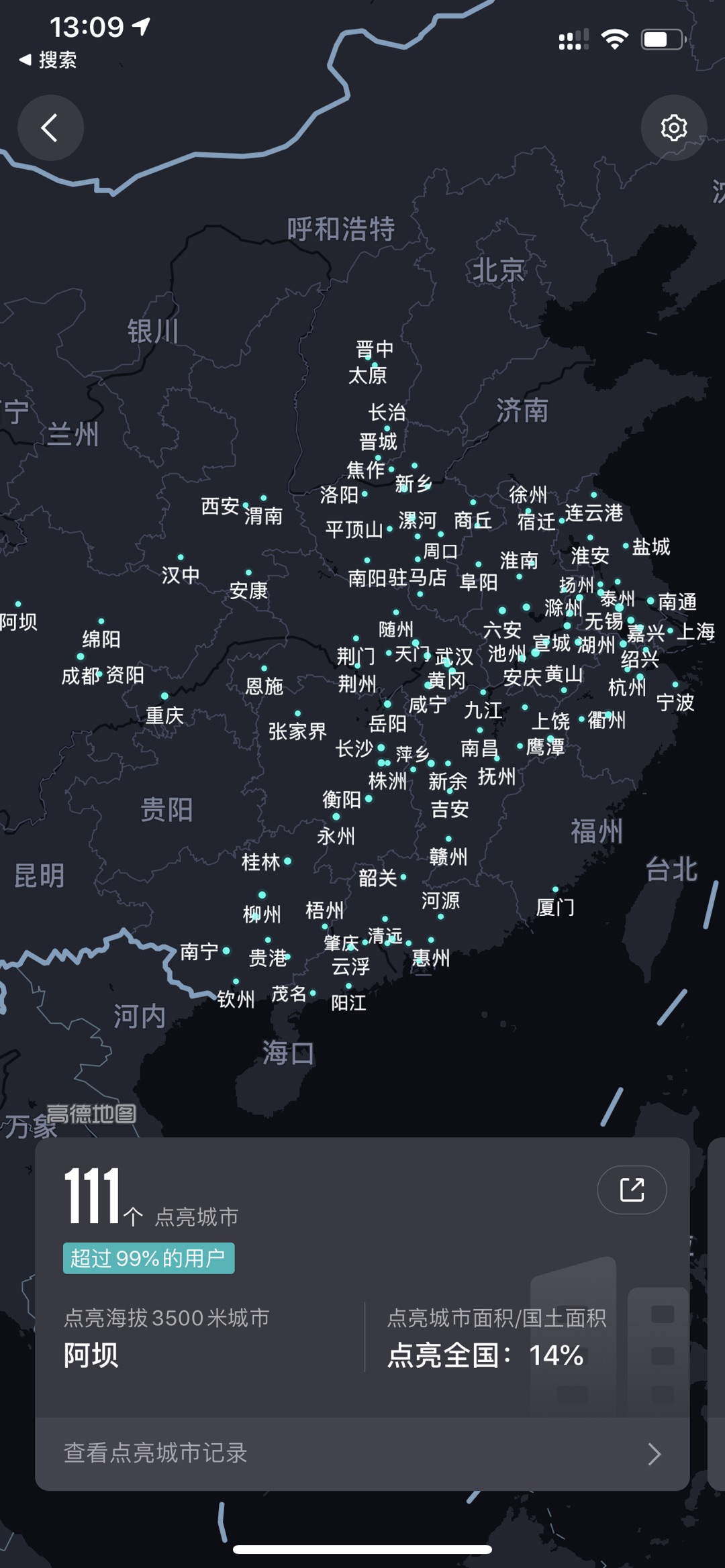The height and width of the screenshot is (1568, 725).
Task: Share the lit cities summary
Action: point(632,1190)
